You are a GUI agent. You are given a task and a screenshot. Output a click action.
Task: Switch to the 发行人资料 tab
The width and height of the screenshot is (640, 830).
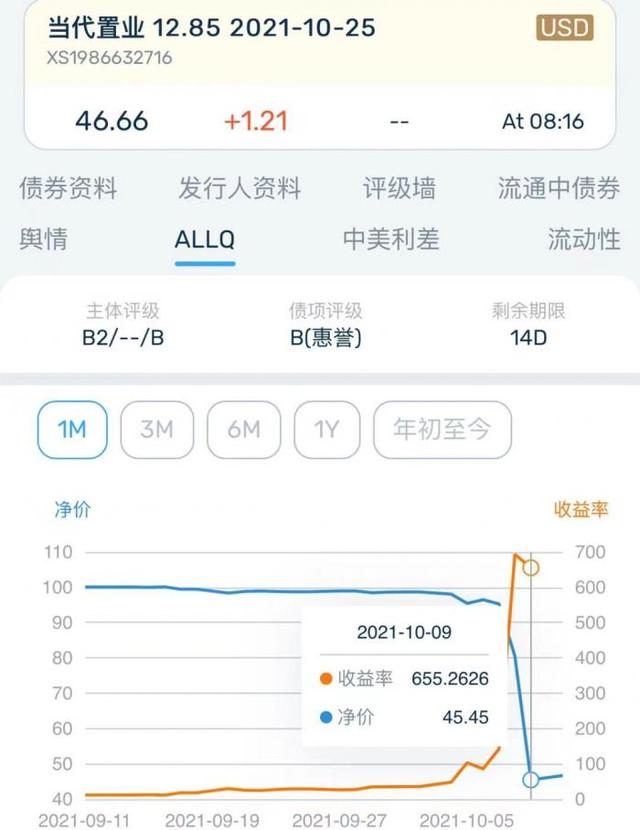pos(240,188)
